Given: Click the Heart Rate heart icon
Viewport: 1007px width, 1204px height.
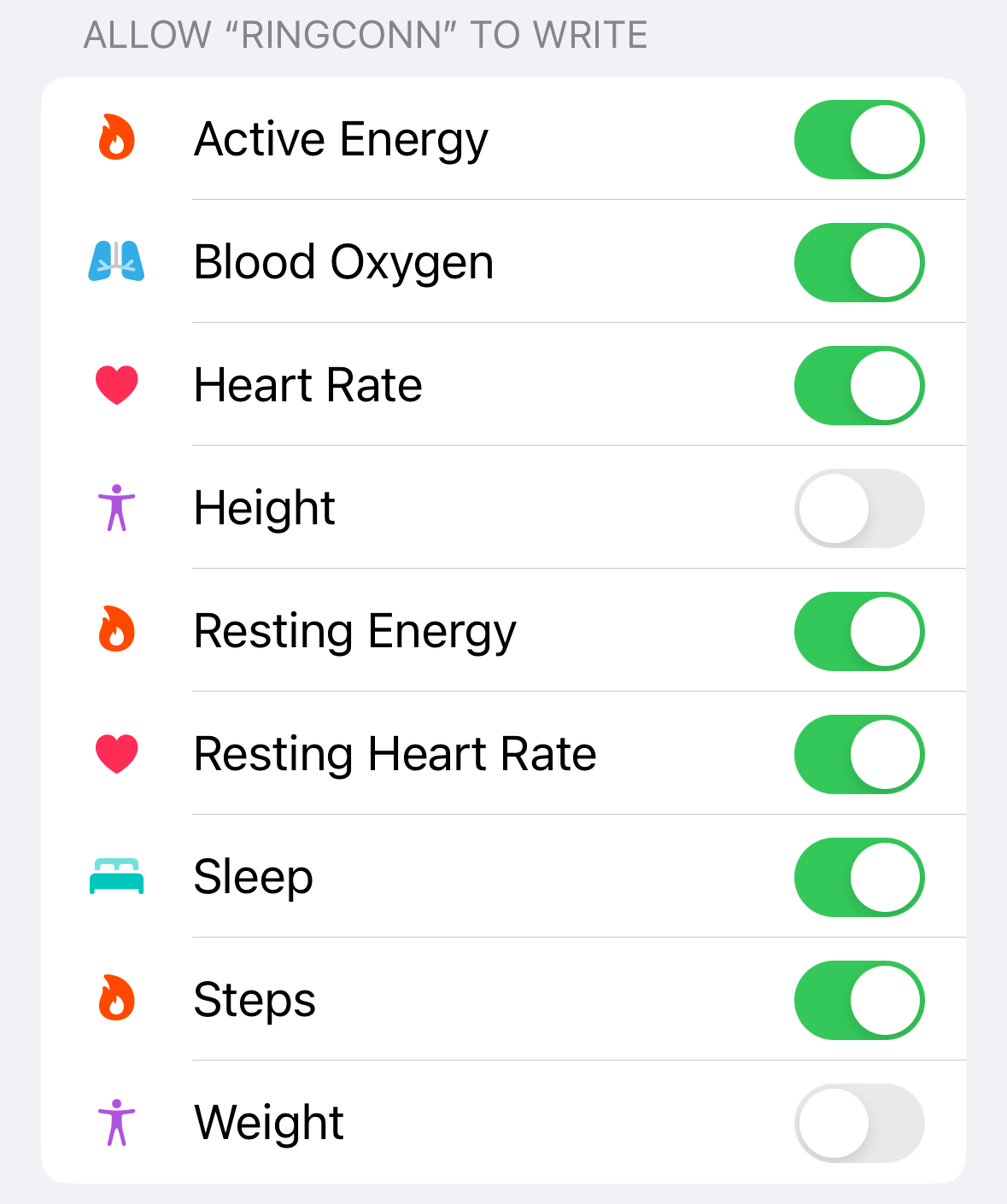Looking at the screenshot, I should (117, 385).
